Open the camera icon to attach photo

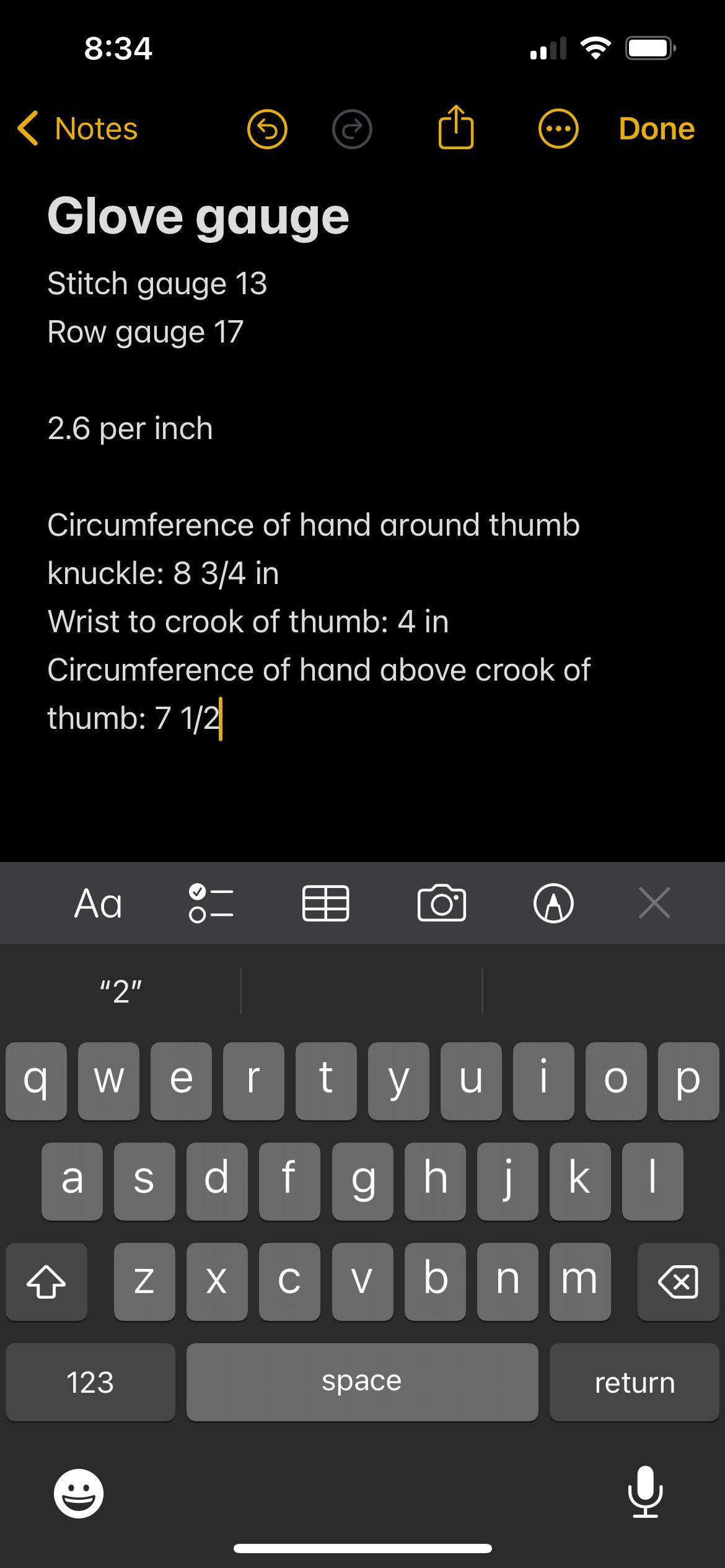pos(440,904)
